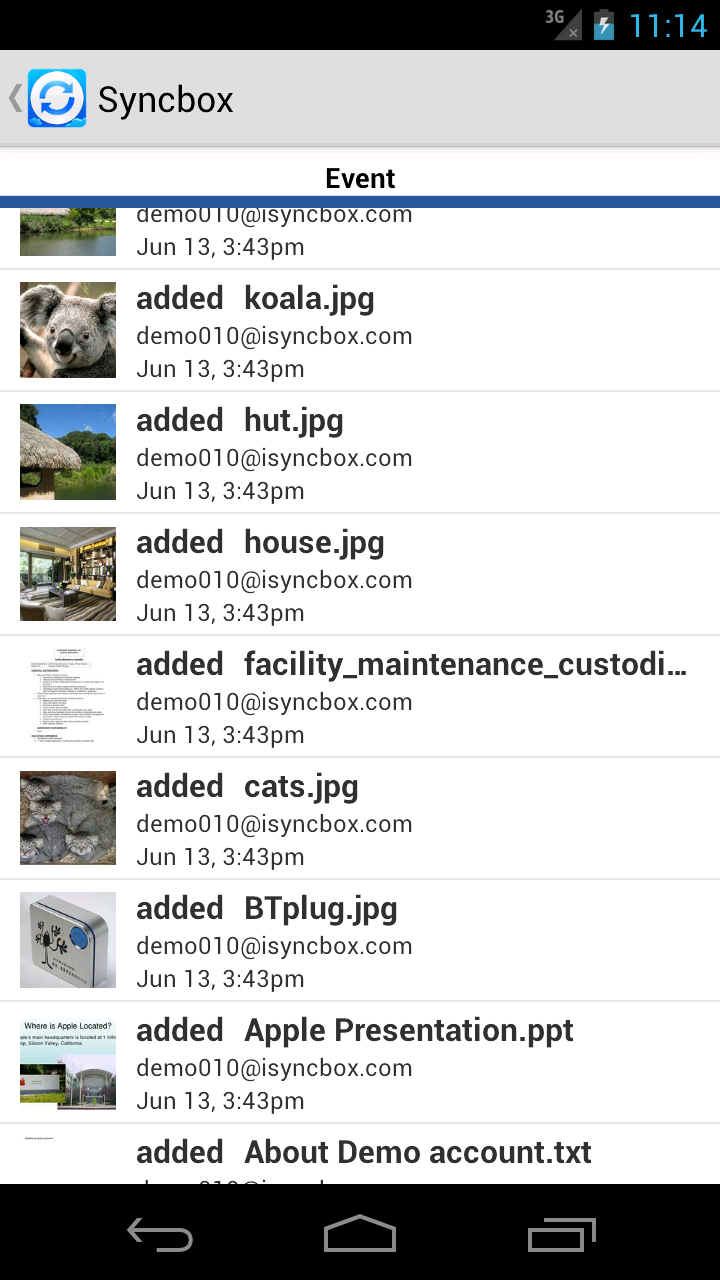Go to the home screen
The image size is (720, 1280).
(x=360, y=1236)
